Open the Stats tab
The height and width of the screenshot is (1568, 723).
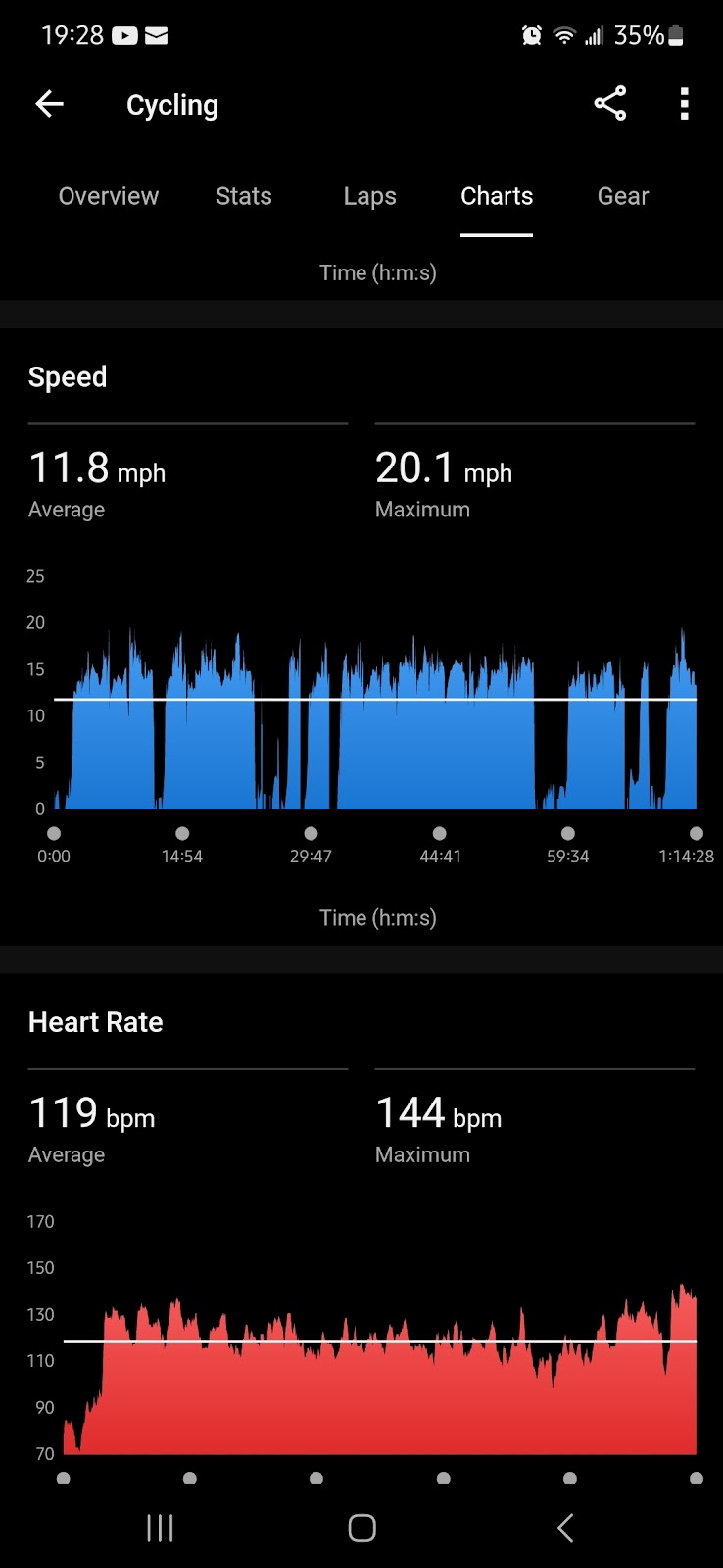(x=244, y=196)
